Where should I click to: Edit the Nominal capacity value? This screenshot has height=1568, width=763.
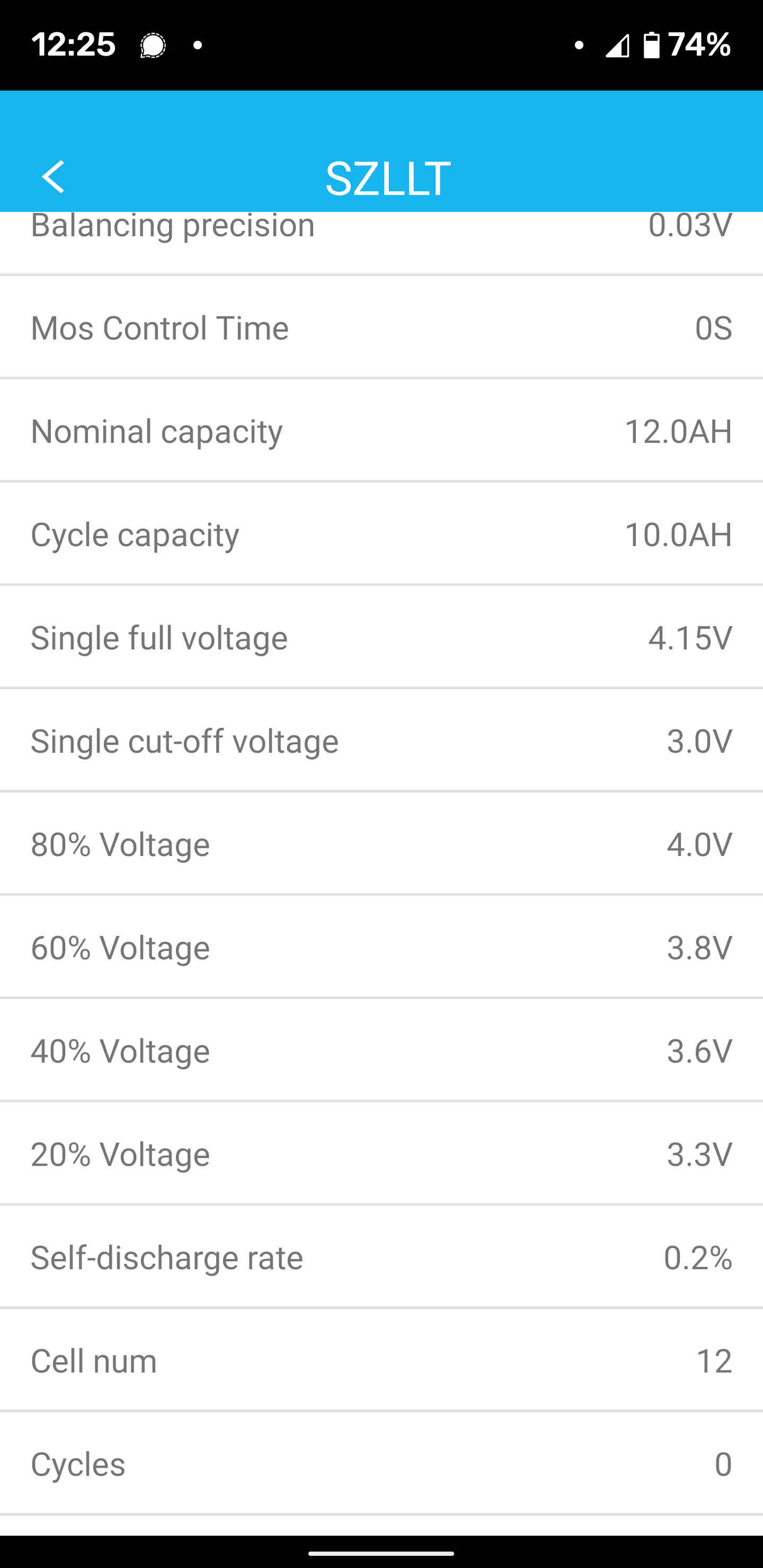(381, 432)
